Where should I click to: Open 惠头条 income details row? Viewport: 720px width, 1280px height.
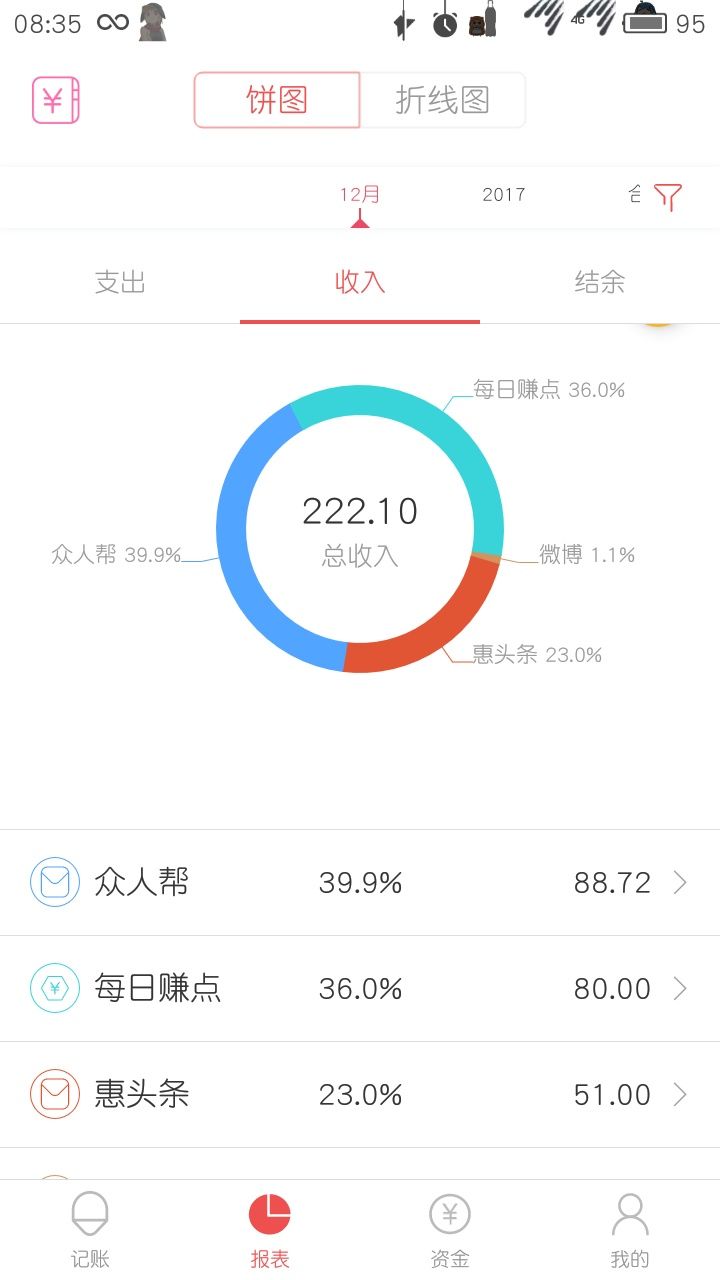point(360,1095)
